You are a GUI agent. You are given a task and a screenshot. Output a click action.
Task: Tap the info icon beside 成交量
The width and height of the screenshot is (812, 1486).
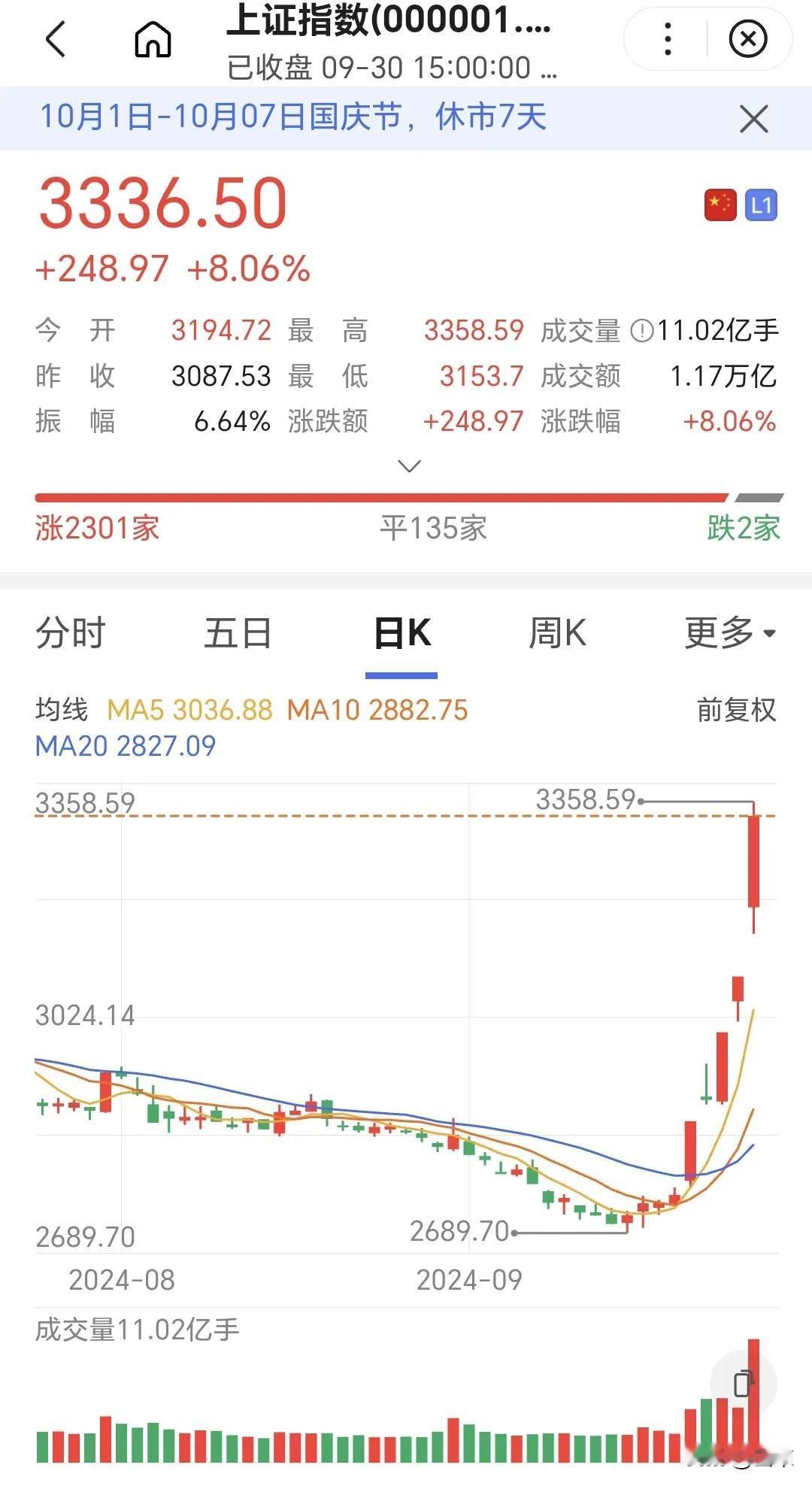point(641,331)
